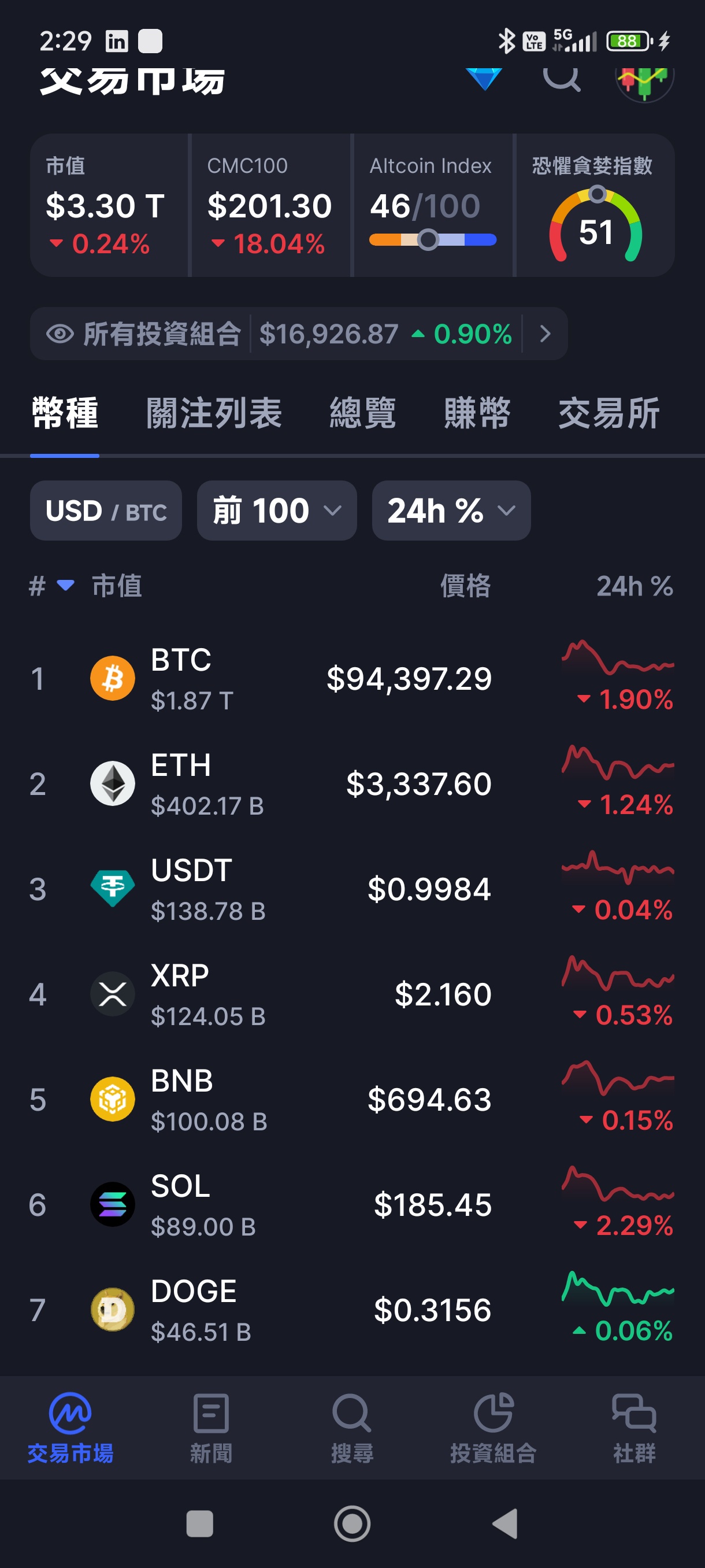Tap the system back button
The width and height of the screenshot is (705, 1568).
pos(505,1524)
